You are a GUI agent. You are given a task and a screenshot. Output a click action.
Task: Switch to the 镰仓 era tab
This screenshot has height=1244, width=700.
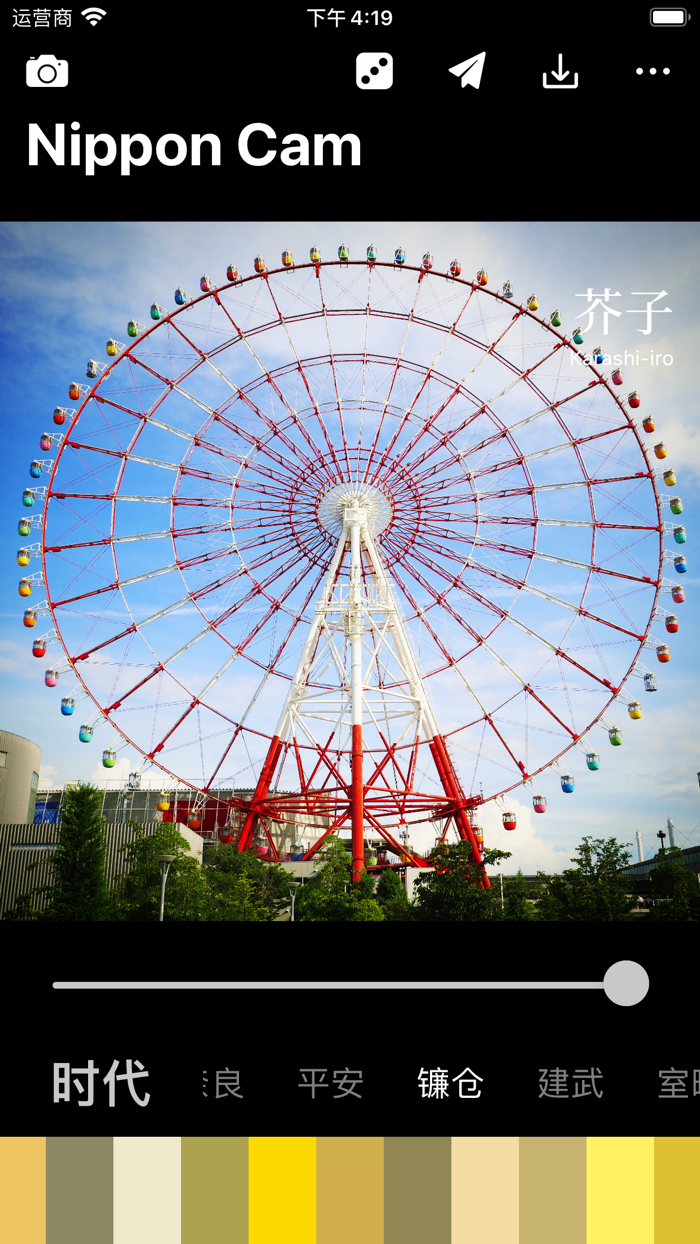[x=450, y=1083]
